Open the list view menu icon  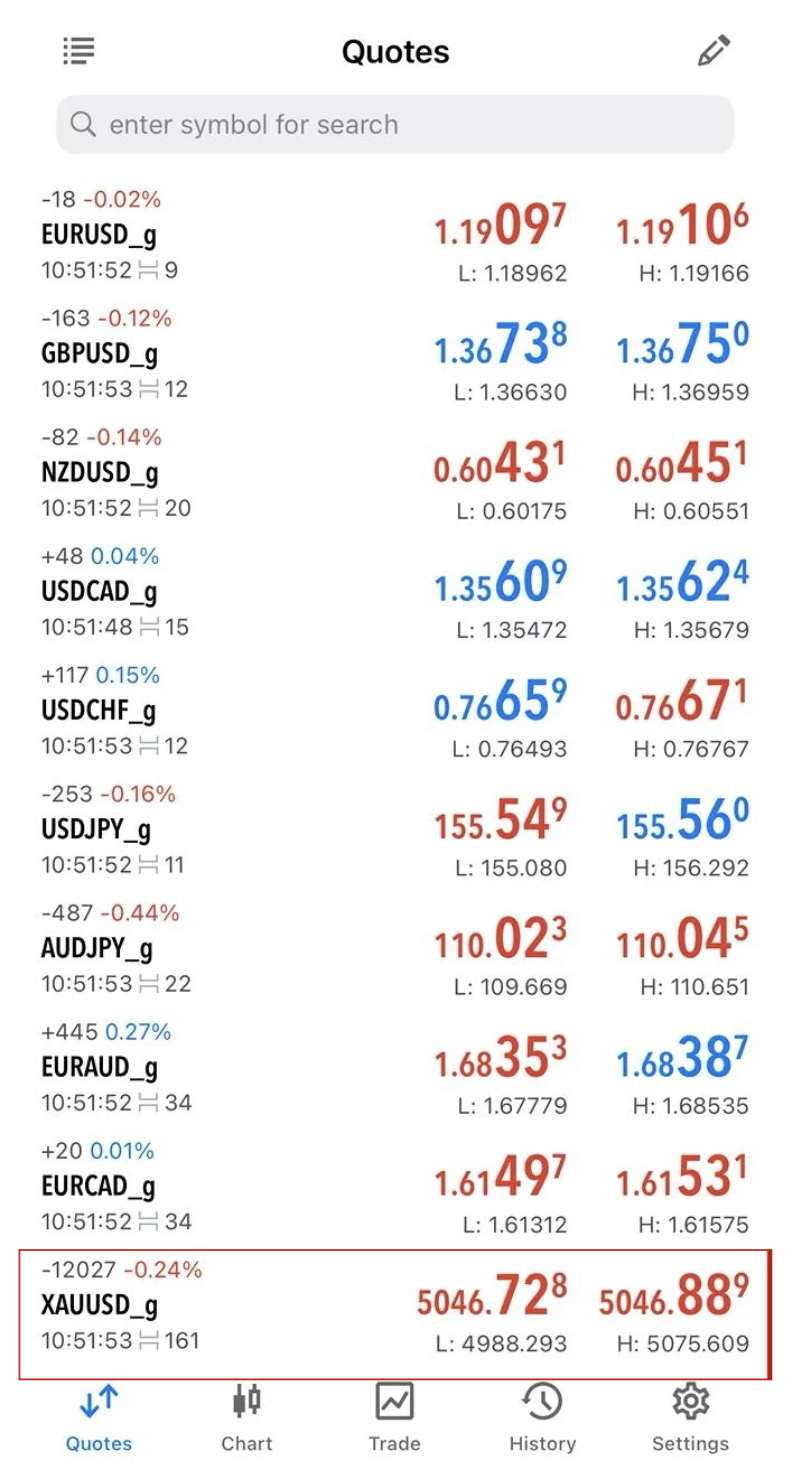click(78, 50)
